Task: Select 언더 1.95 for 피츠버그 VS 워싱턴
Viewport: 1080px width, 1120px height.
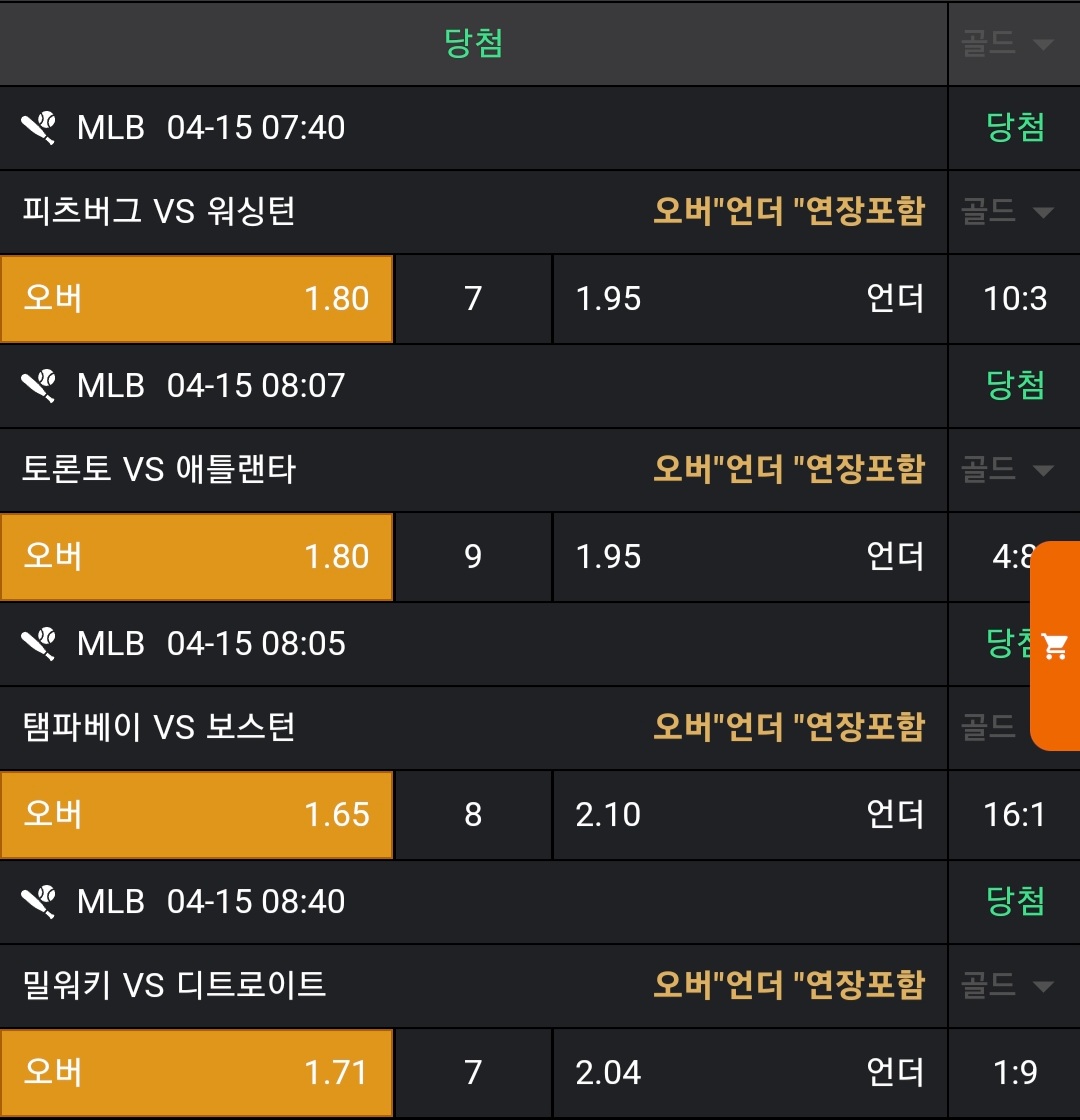Action: tap(749, 299)
